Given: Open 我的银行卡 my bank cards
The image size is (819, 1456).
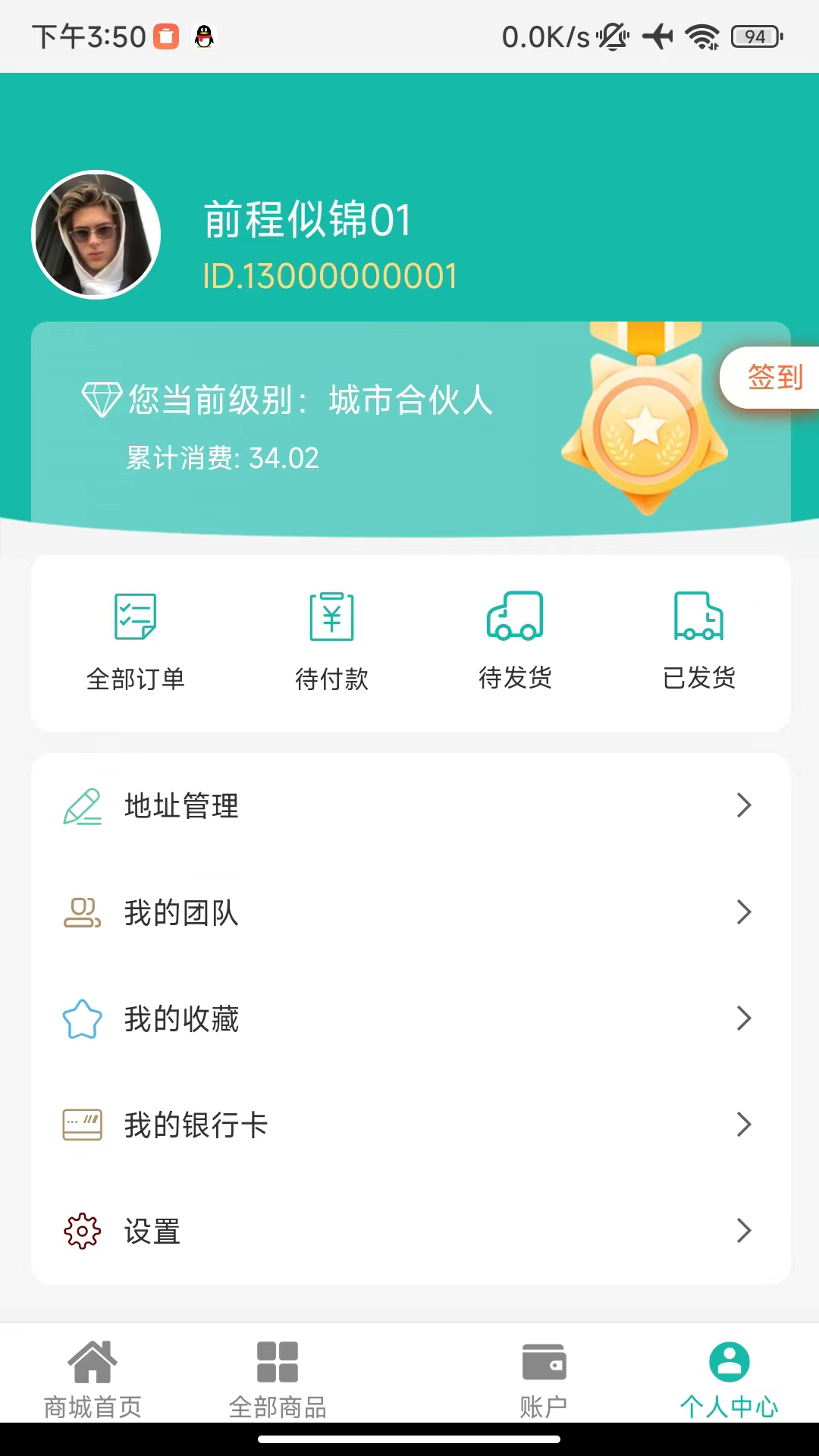Looking at the screenshot, I should 409,1125.
